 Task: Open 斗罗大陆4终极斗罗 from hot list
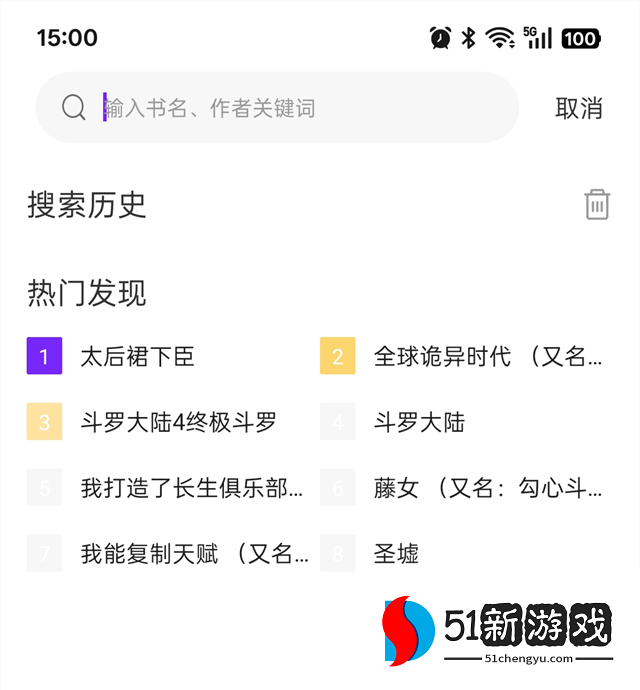(x=178, y=422)
